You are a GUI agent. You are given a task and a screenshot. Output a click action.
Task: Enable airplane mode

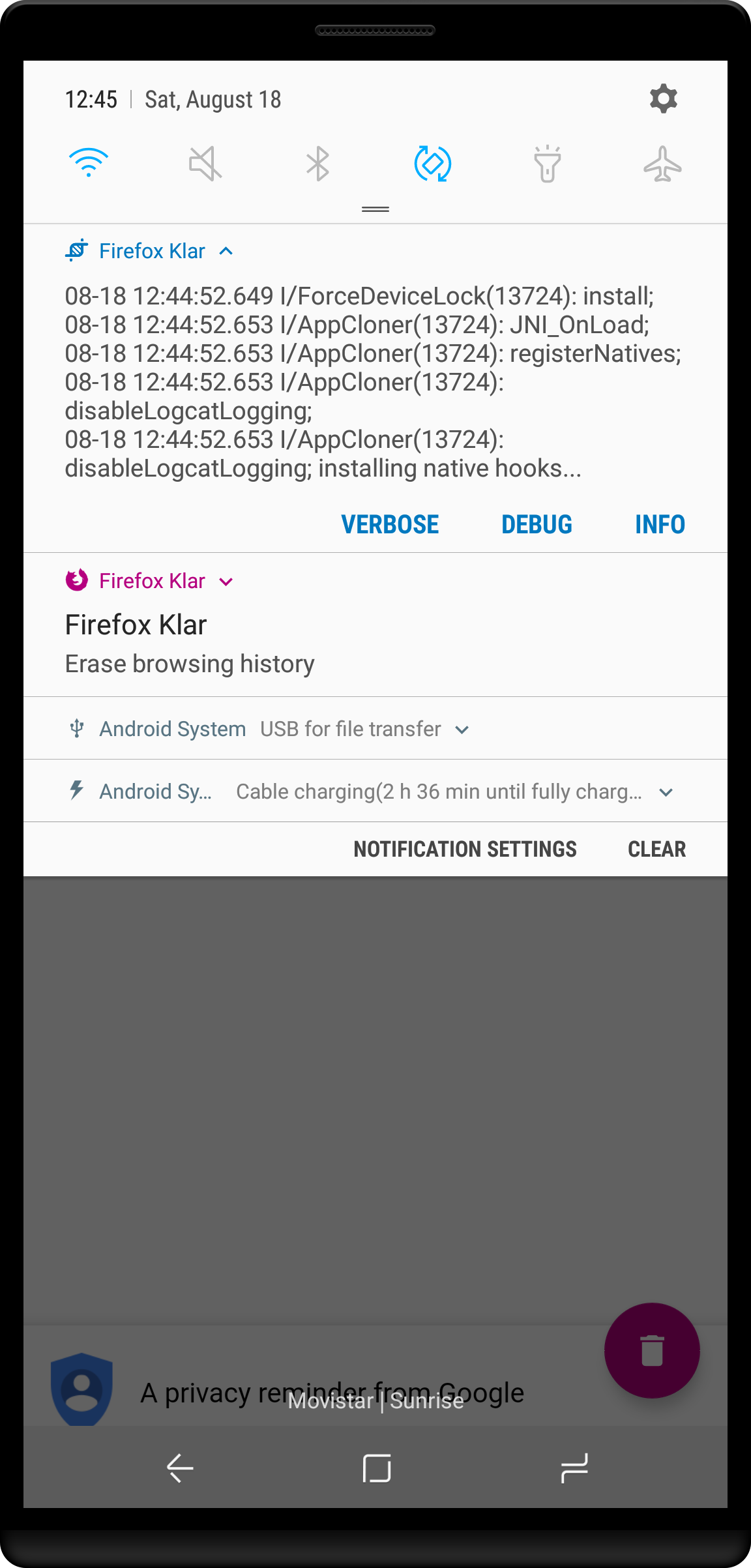[662, 163]
